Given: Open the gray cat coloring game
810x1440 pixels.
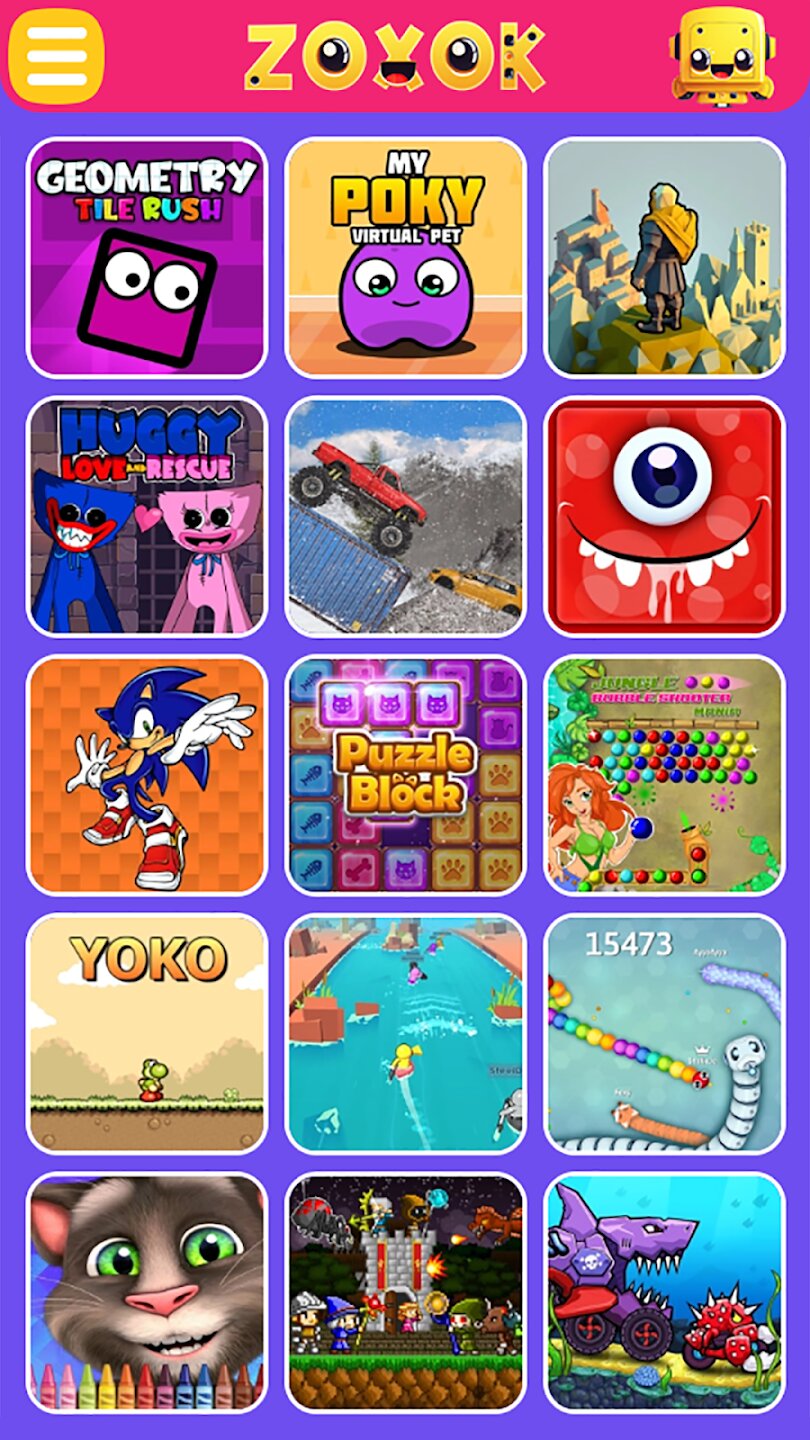Looking at the screenshot, I should 147,1292.
